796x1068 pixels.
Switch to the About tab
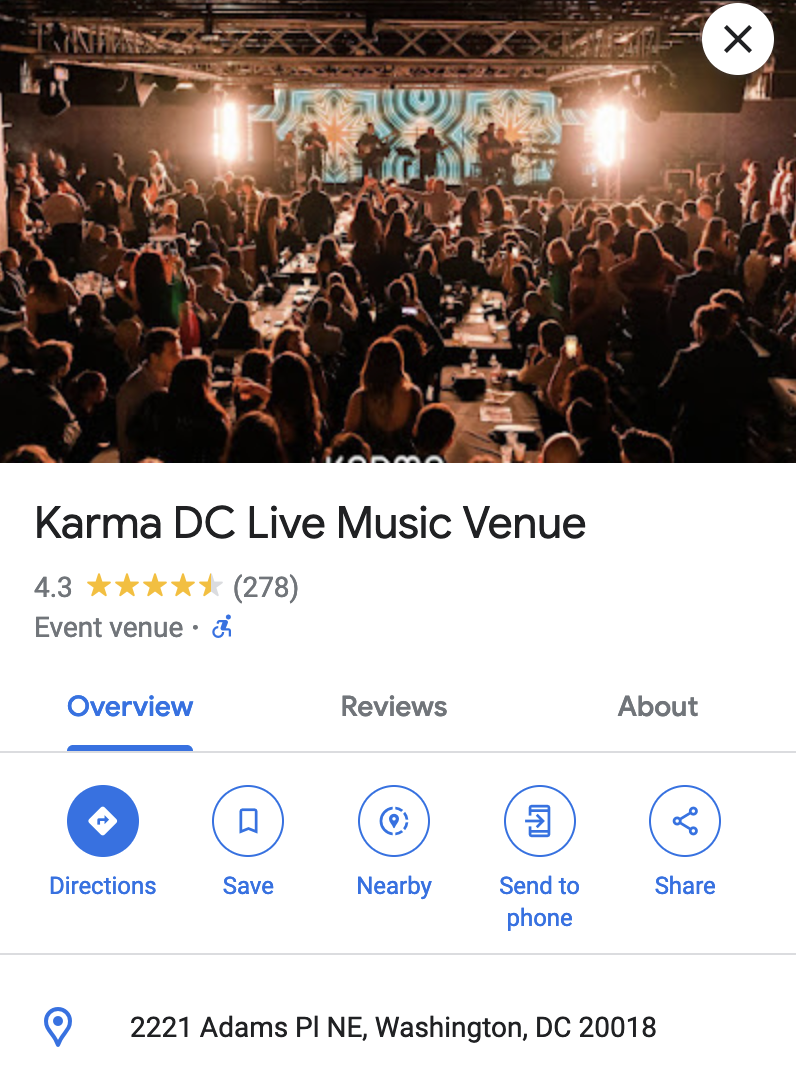[657, 706]
